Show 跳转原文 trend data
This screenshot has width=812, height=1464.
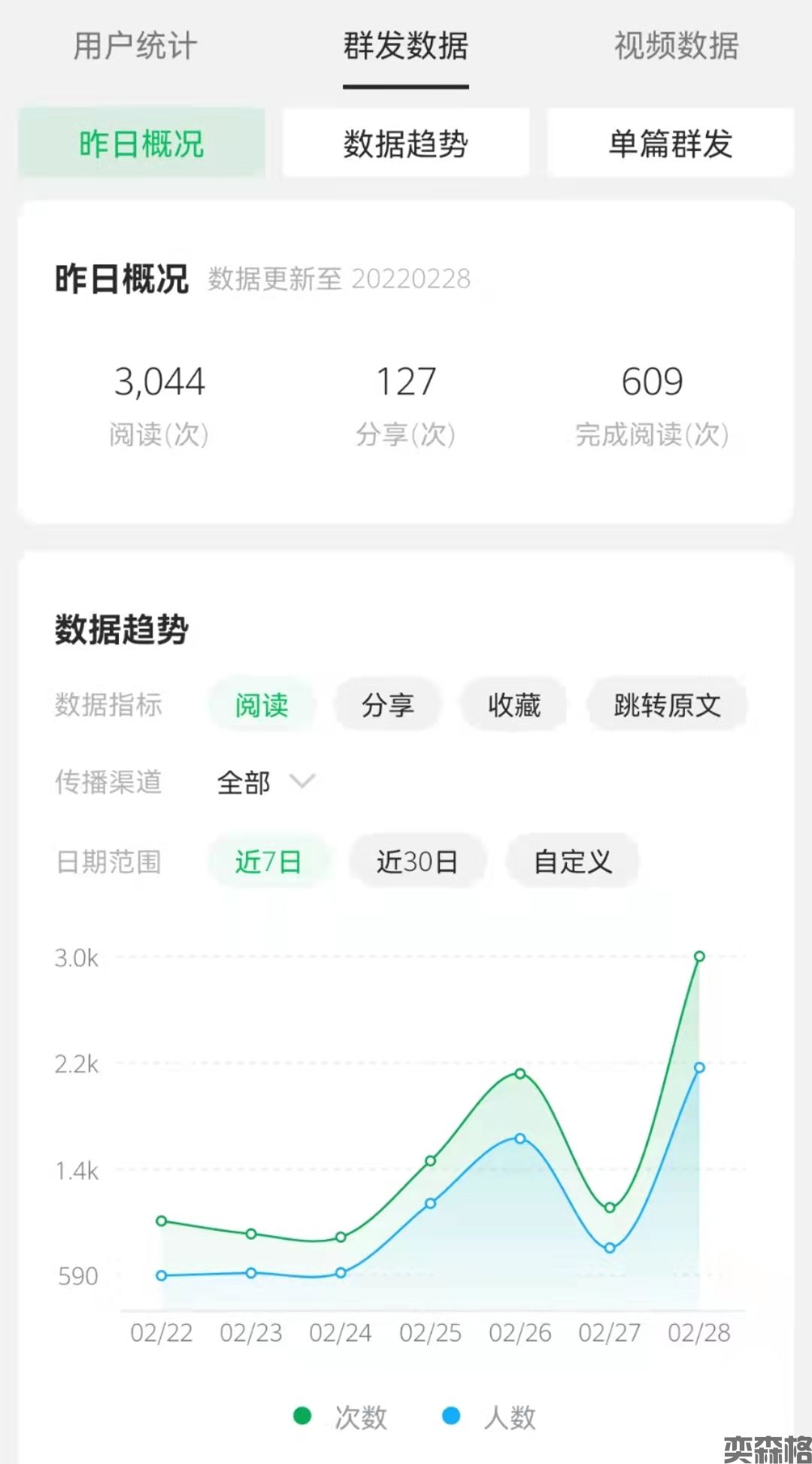(x=667, y=705)
